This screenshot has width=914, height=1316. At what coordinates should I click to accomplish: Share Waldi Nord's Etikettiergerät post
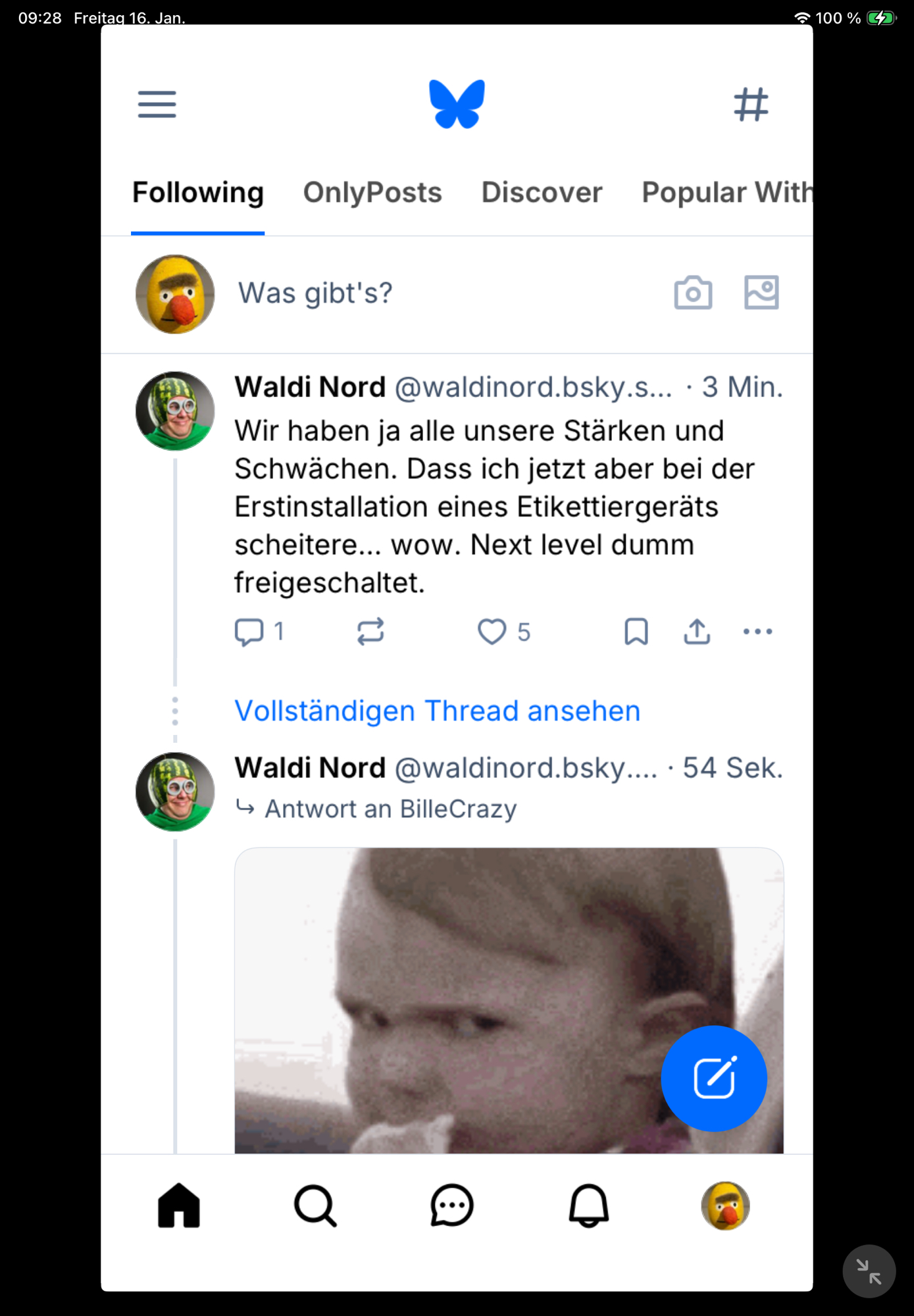[697, 632]
